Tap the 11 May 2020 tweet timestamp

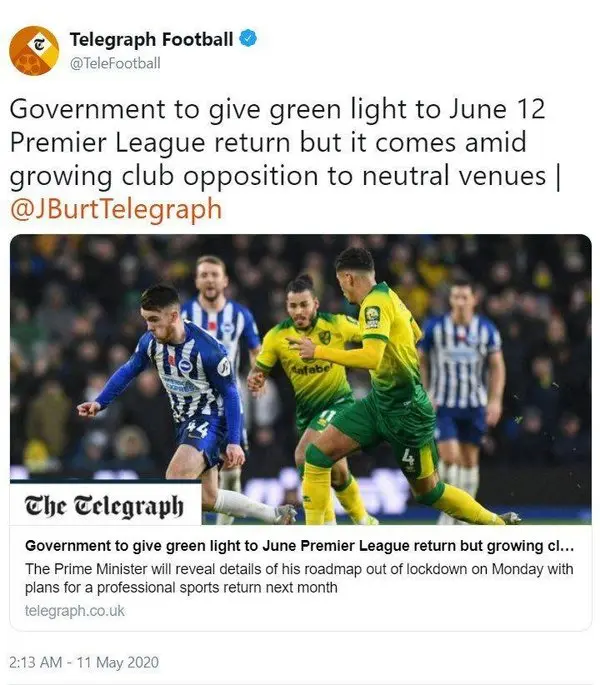click(x=84, y=662)
